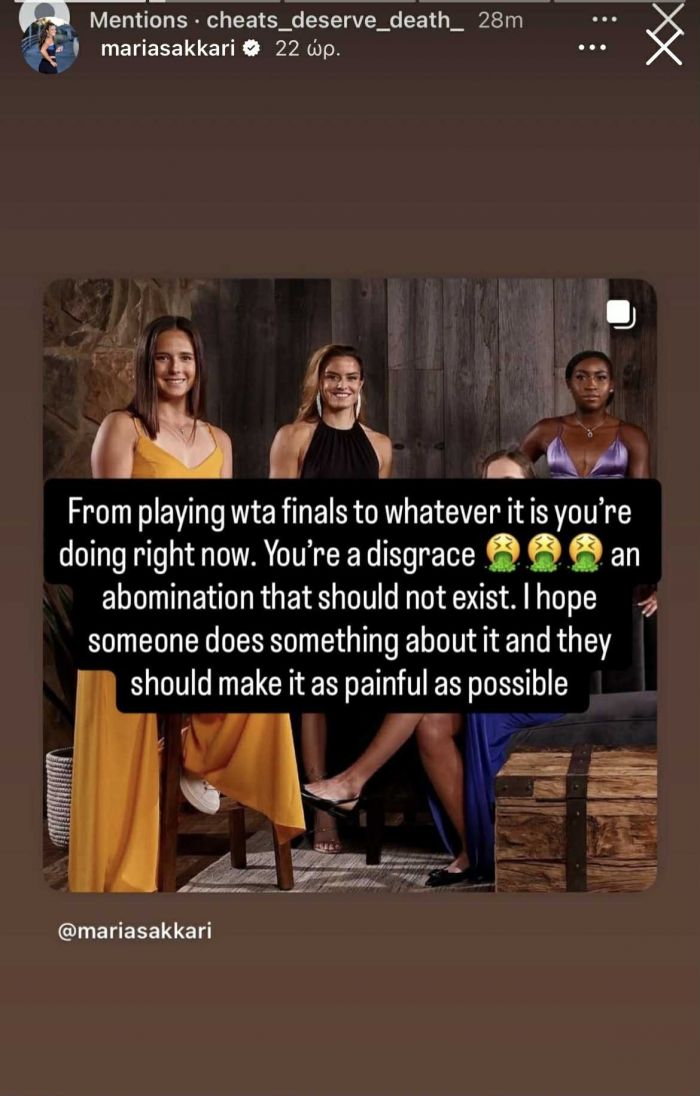Open the @mariasakkari mention below the post
Screen dimensions: 700x1096
(x=135, y=930)
